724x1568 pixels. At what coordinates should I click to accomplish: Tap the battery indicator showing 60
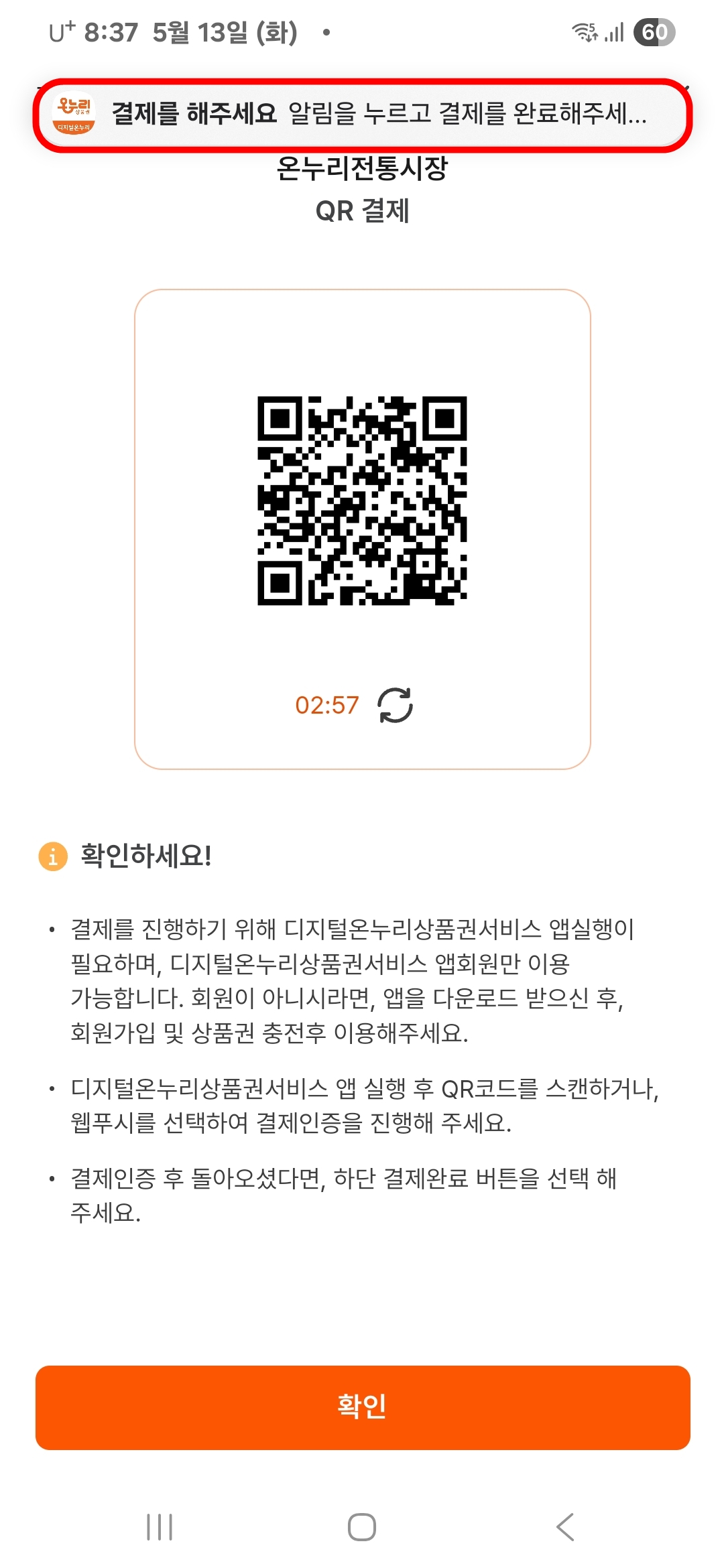(x=654, y=31)
